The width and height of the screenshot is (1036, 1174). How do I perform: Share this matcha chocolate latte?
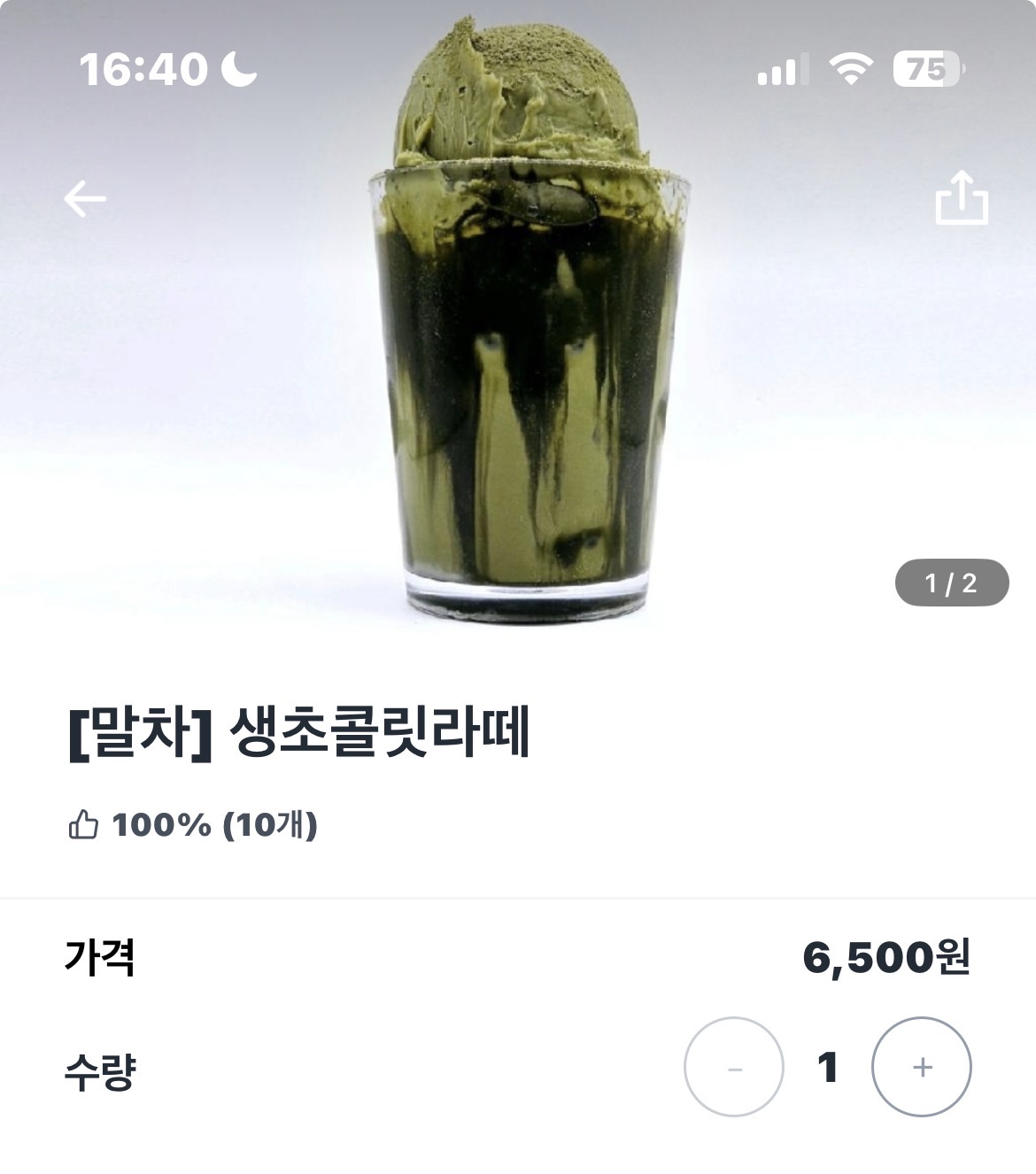pos(962,198)
